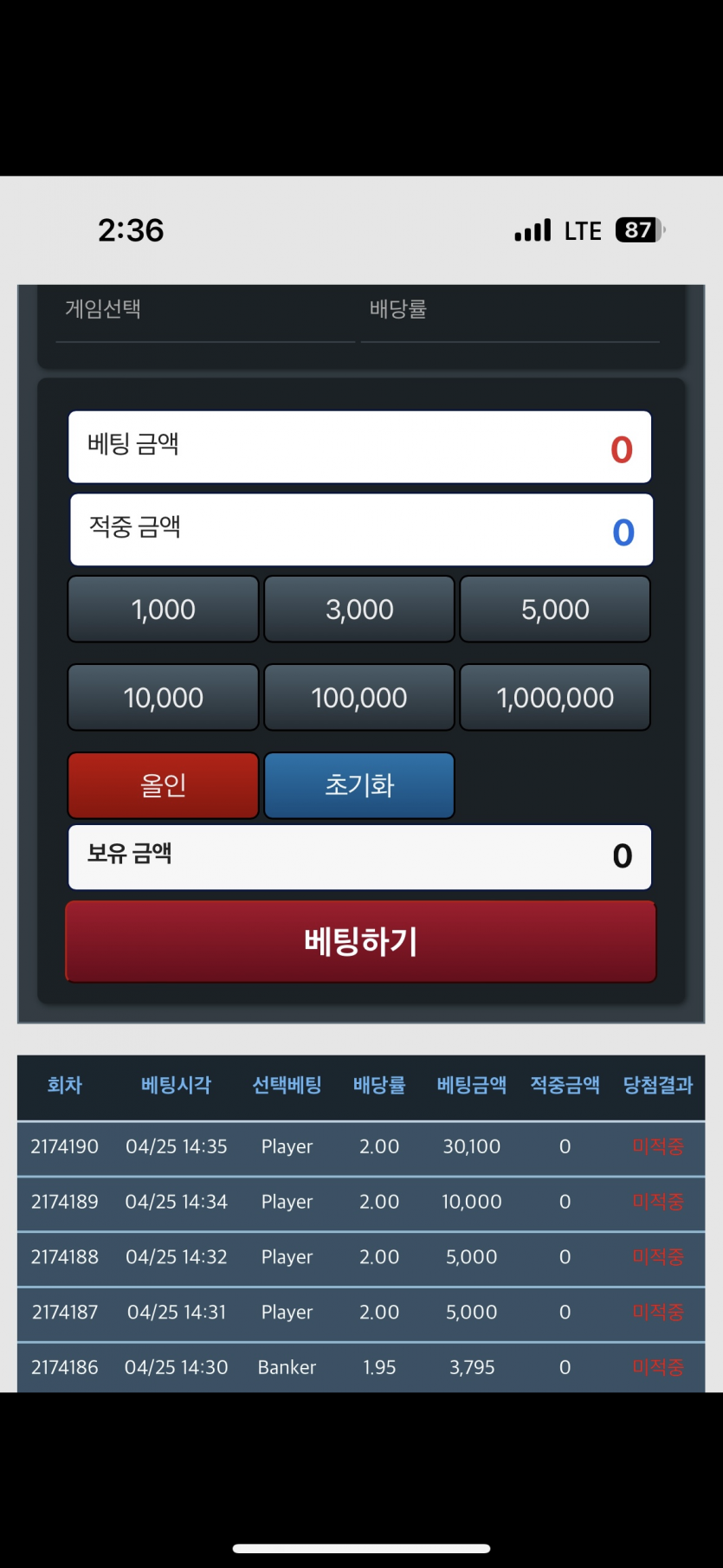Tap the red 올인 button
This screenshot has width=723, height=1568.
click(x=163, y=785)
